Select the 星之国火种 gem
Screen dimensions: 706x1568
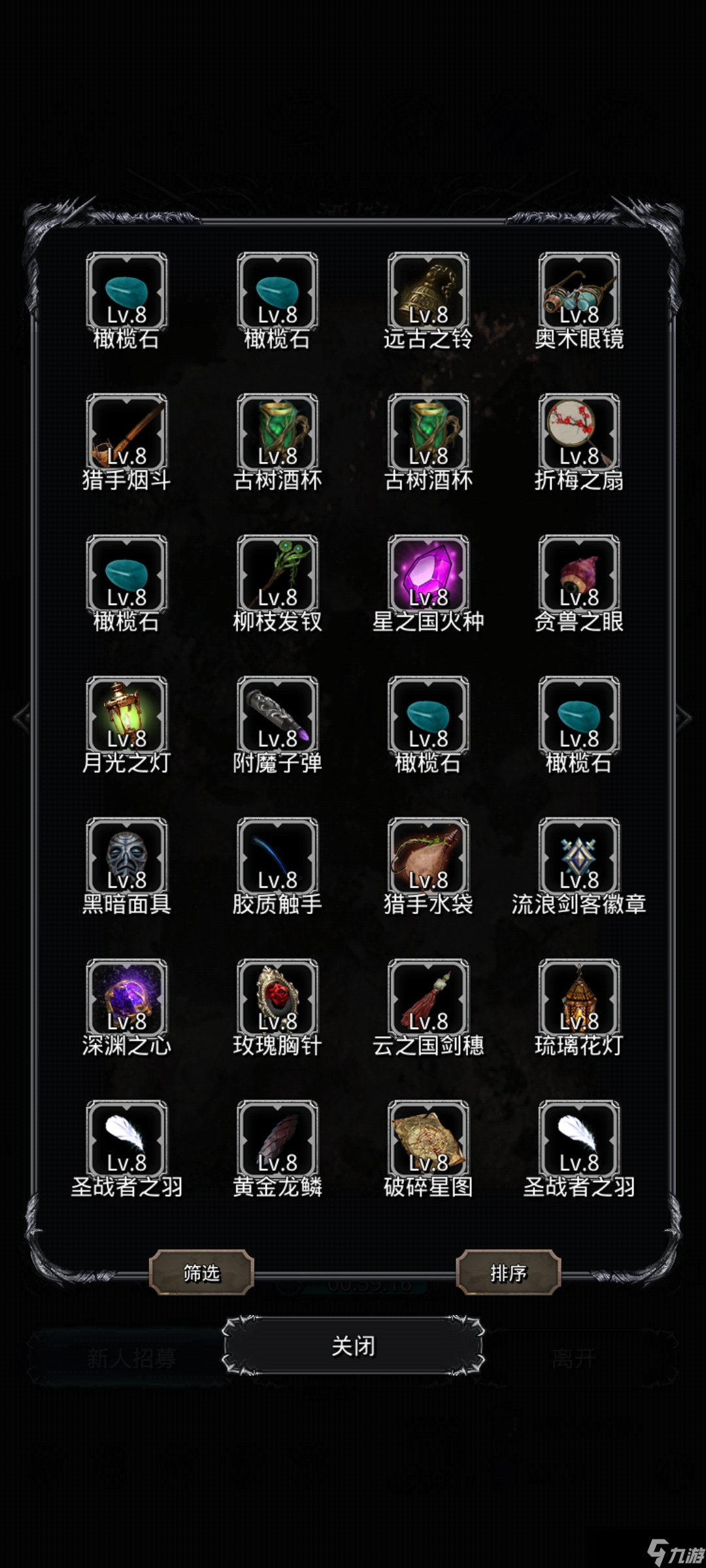coord(428,575)
